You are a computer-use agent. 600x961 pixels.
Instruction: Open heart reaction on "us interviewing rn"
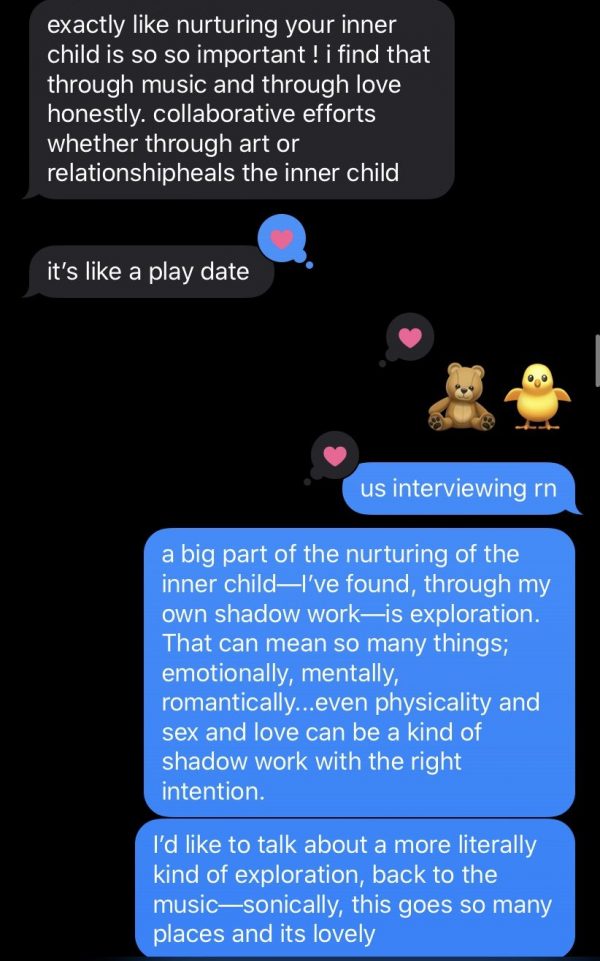(x=335, y=456)
